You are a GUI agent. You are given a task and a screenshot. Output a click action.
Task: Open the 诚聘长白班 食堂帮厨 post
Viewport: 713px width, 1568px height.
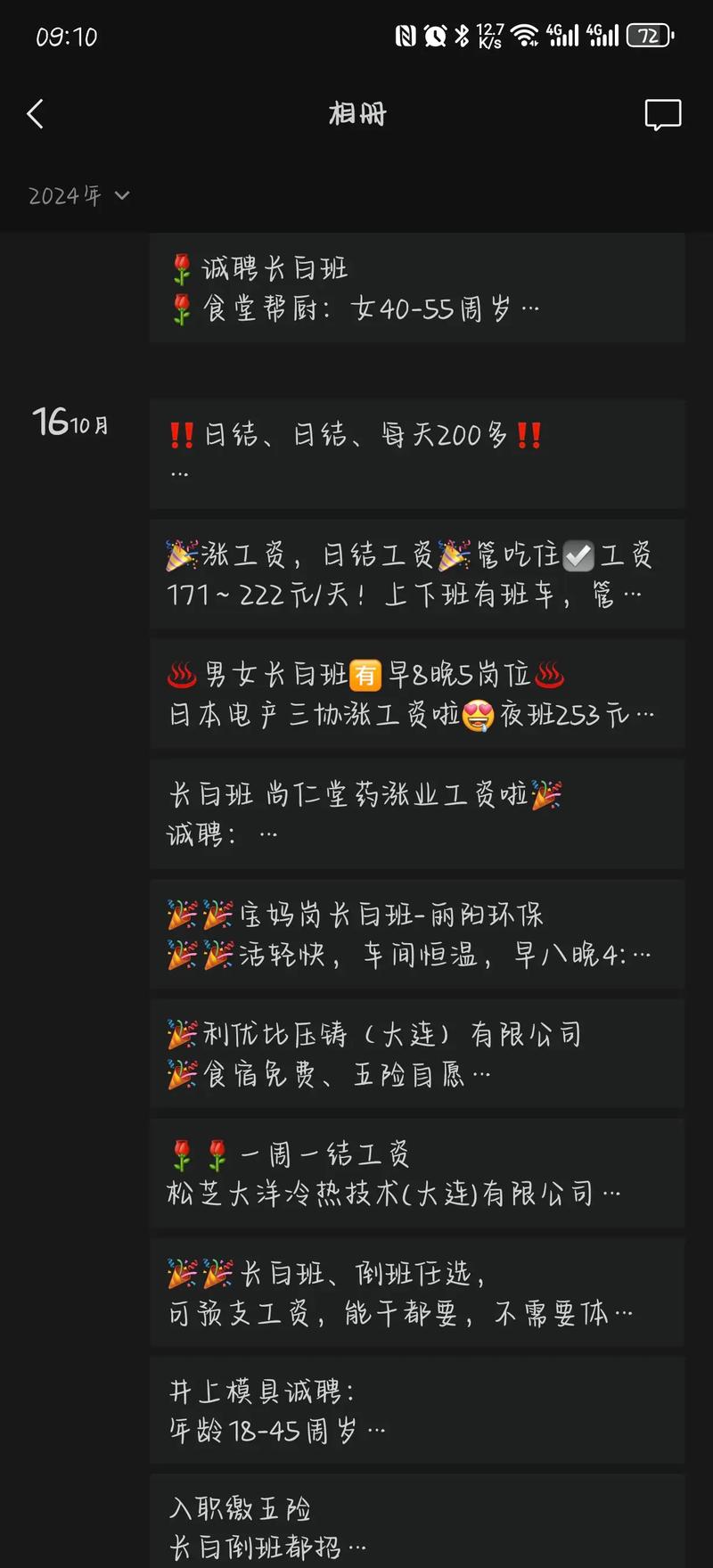pyautogui.click(x=416, y=288)
